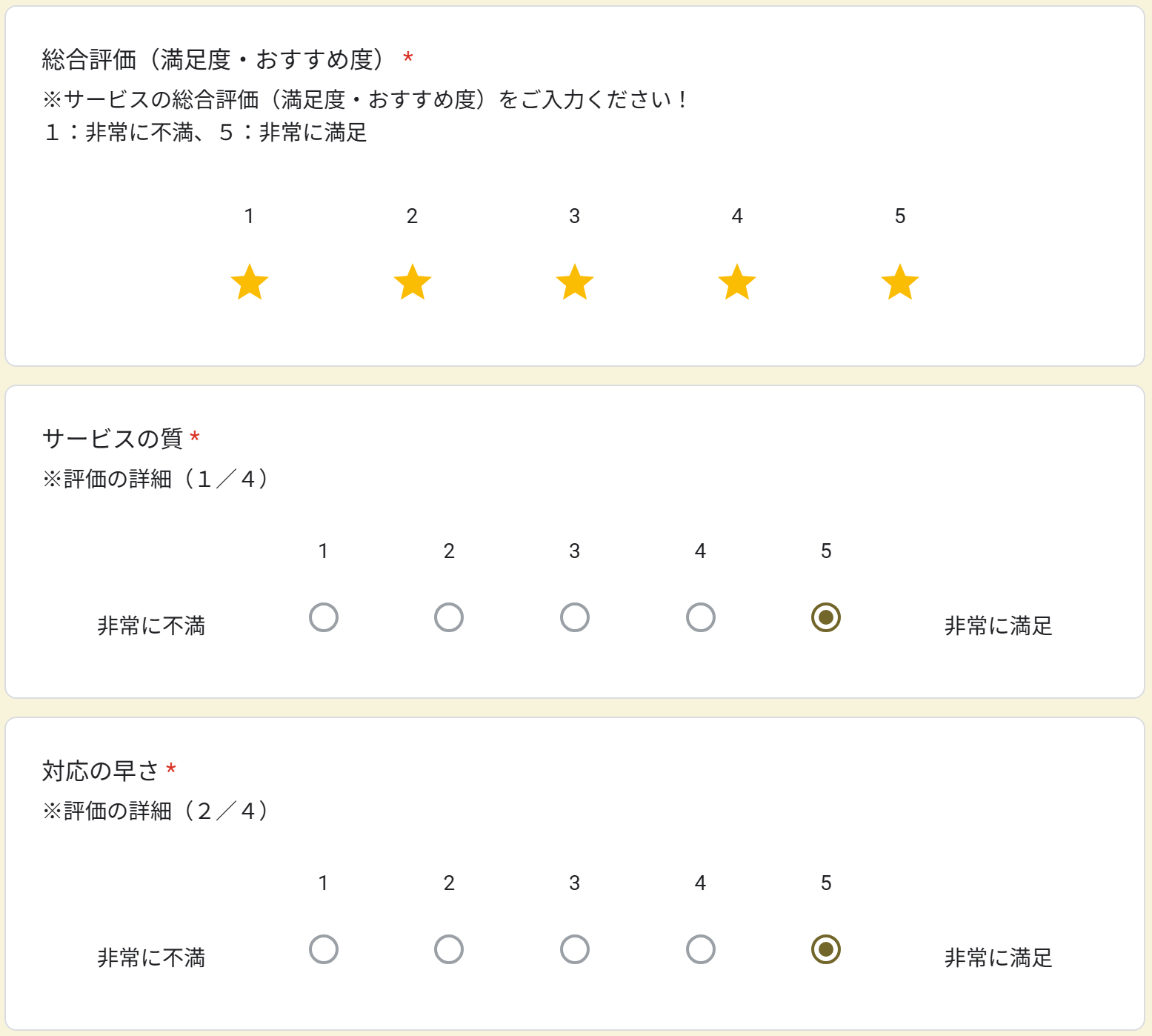Choose 4 for サービスの質
The width and height of the screenshot is (1152, 1036).
pos(701,617)
